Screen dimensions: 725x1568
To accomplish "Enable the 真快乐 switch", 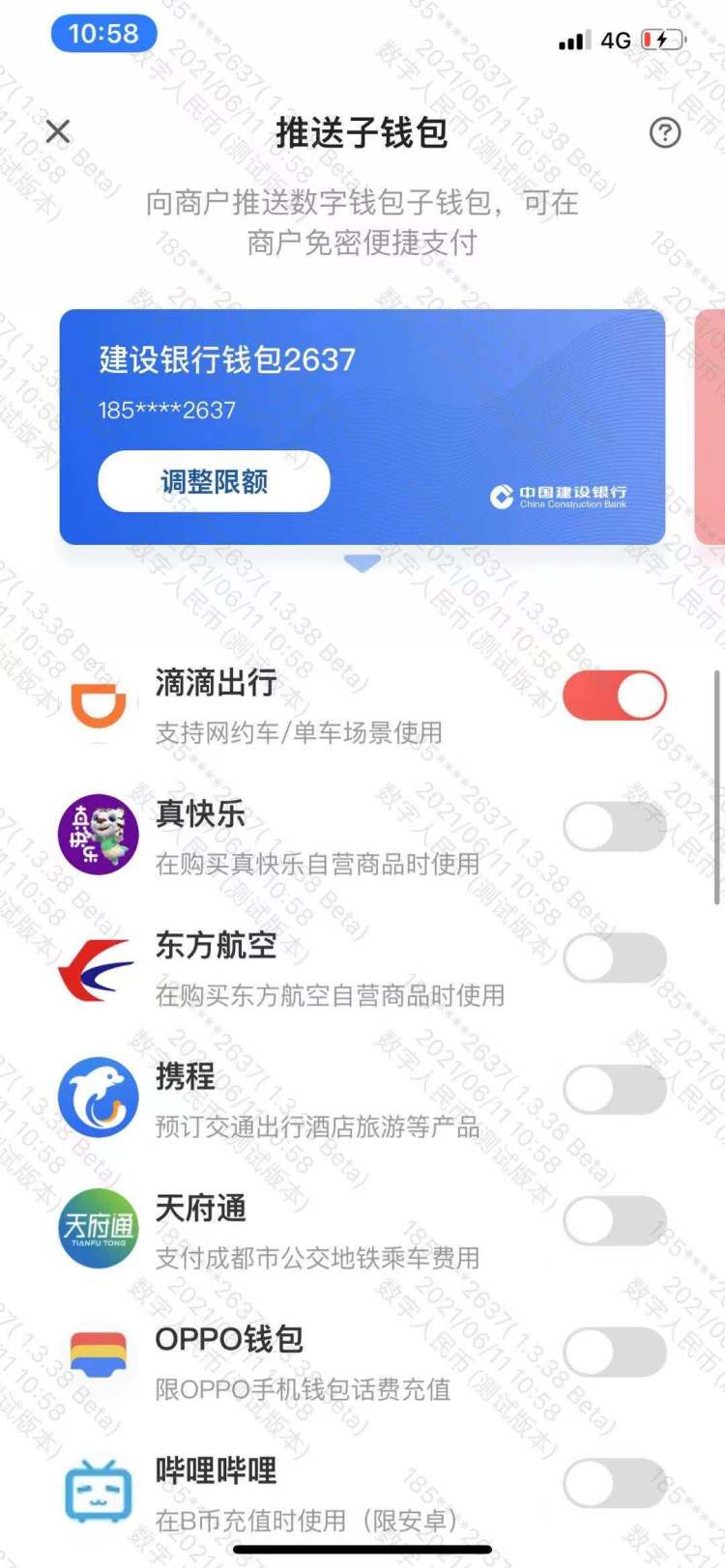I will tap(615, 827).
